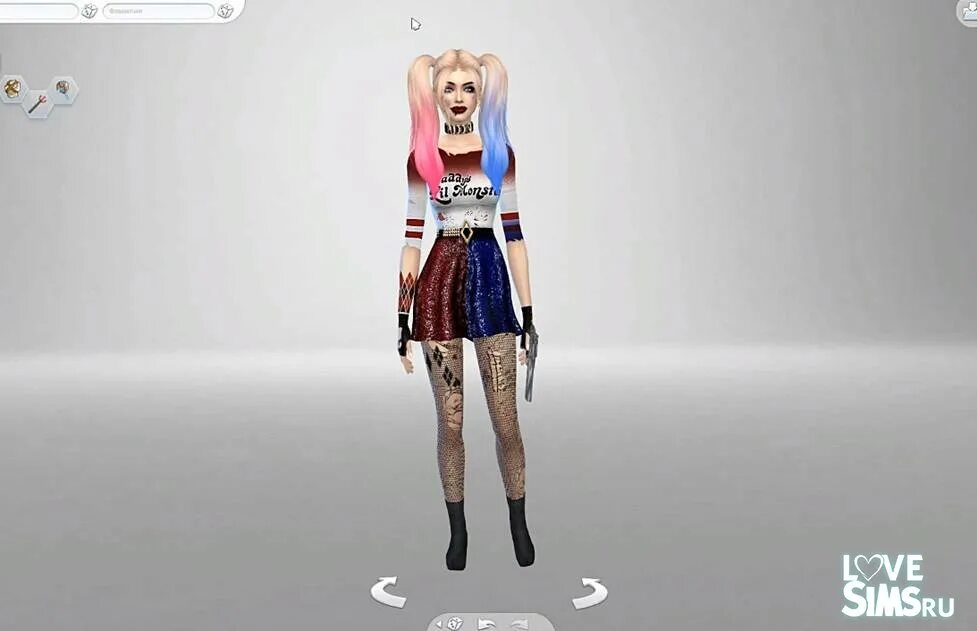Tap the first name input field
This screenshot has height=631, width=977.
[x=37, y=11]
